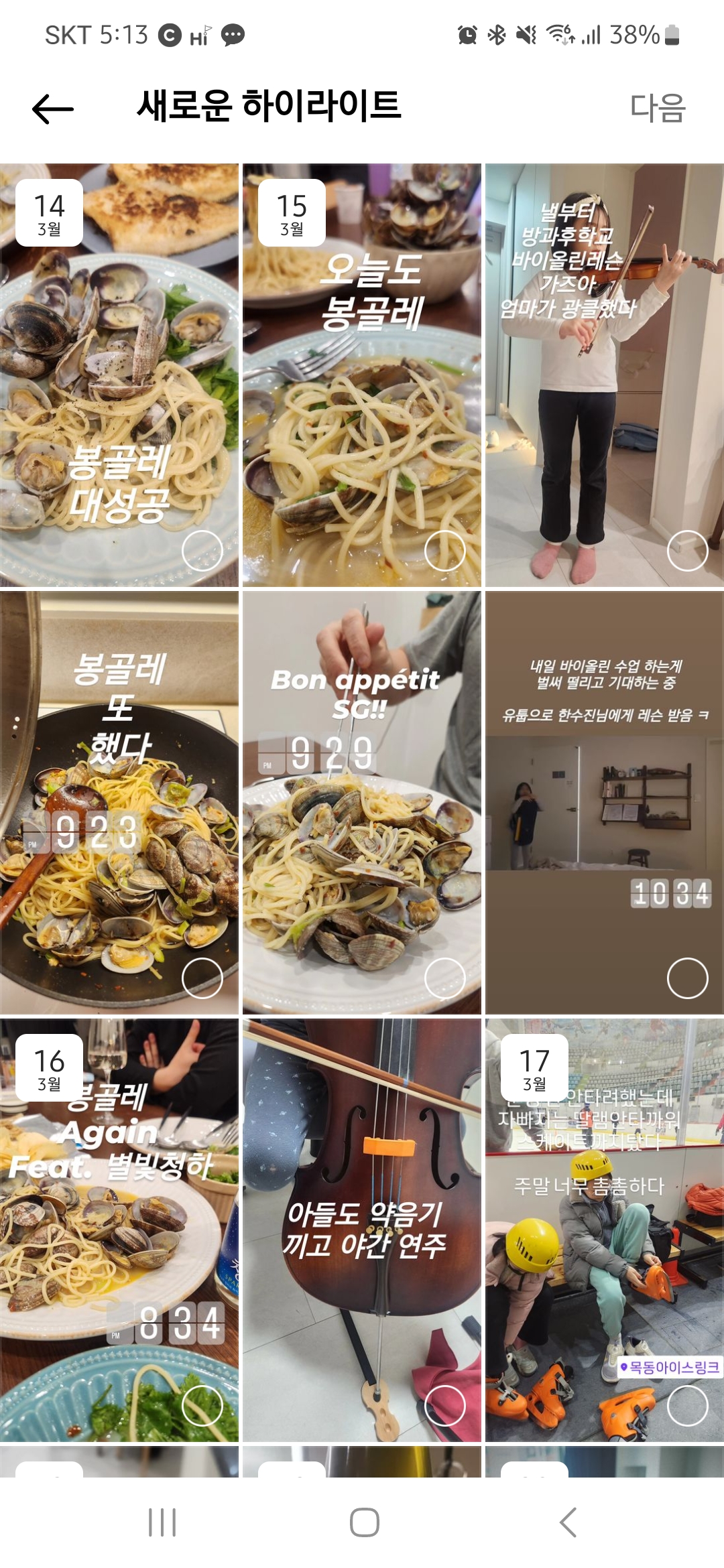Select the brown 10:34 violin class story
Screen dimensions: 724x1568
click(605, 803)
